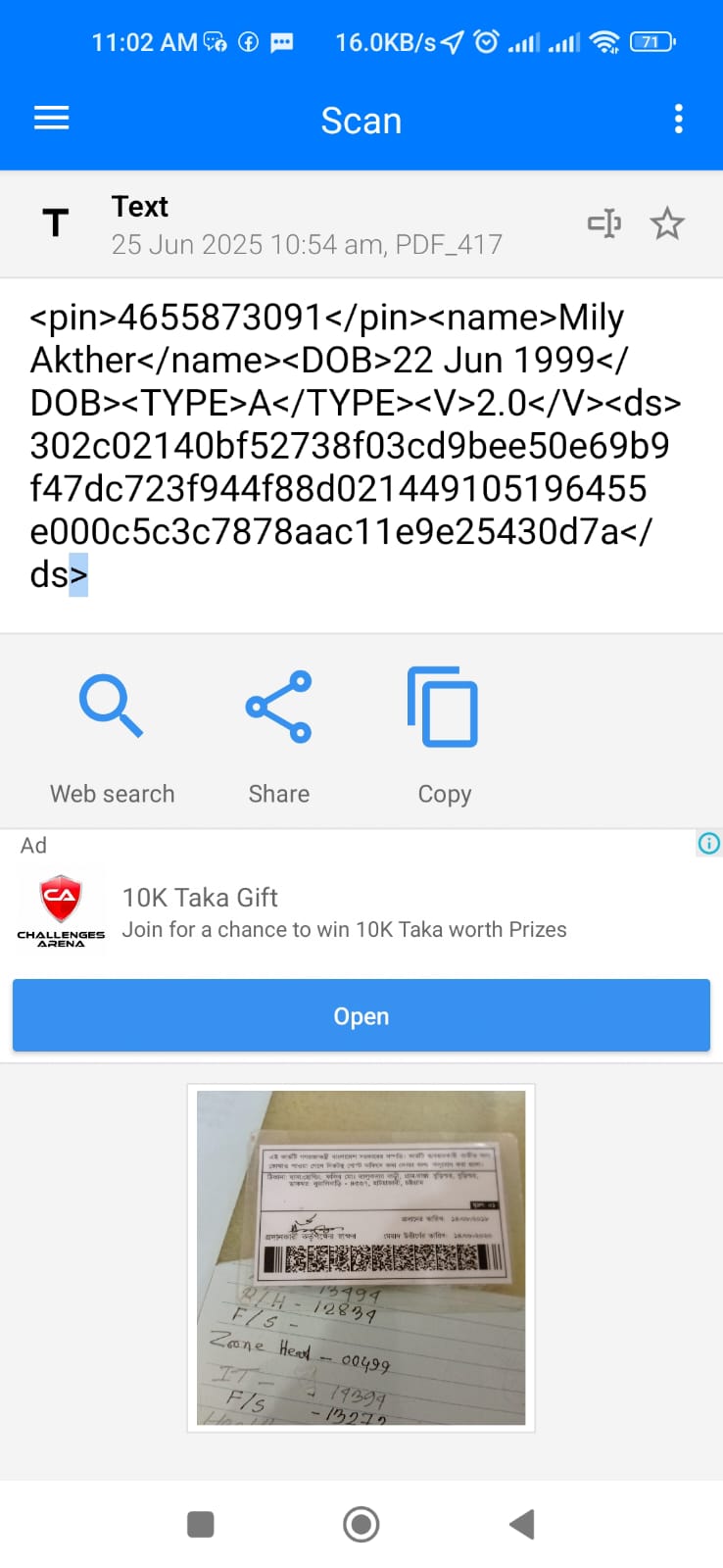Tap the ad info icon
The width and height of the screenshot is (723, 1568).
(x=708, y=843)
